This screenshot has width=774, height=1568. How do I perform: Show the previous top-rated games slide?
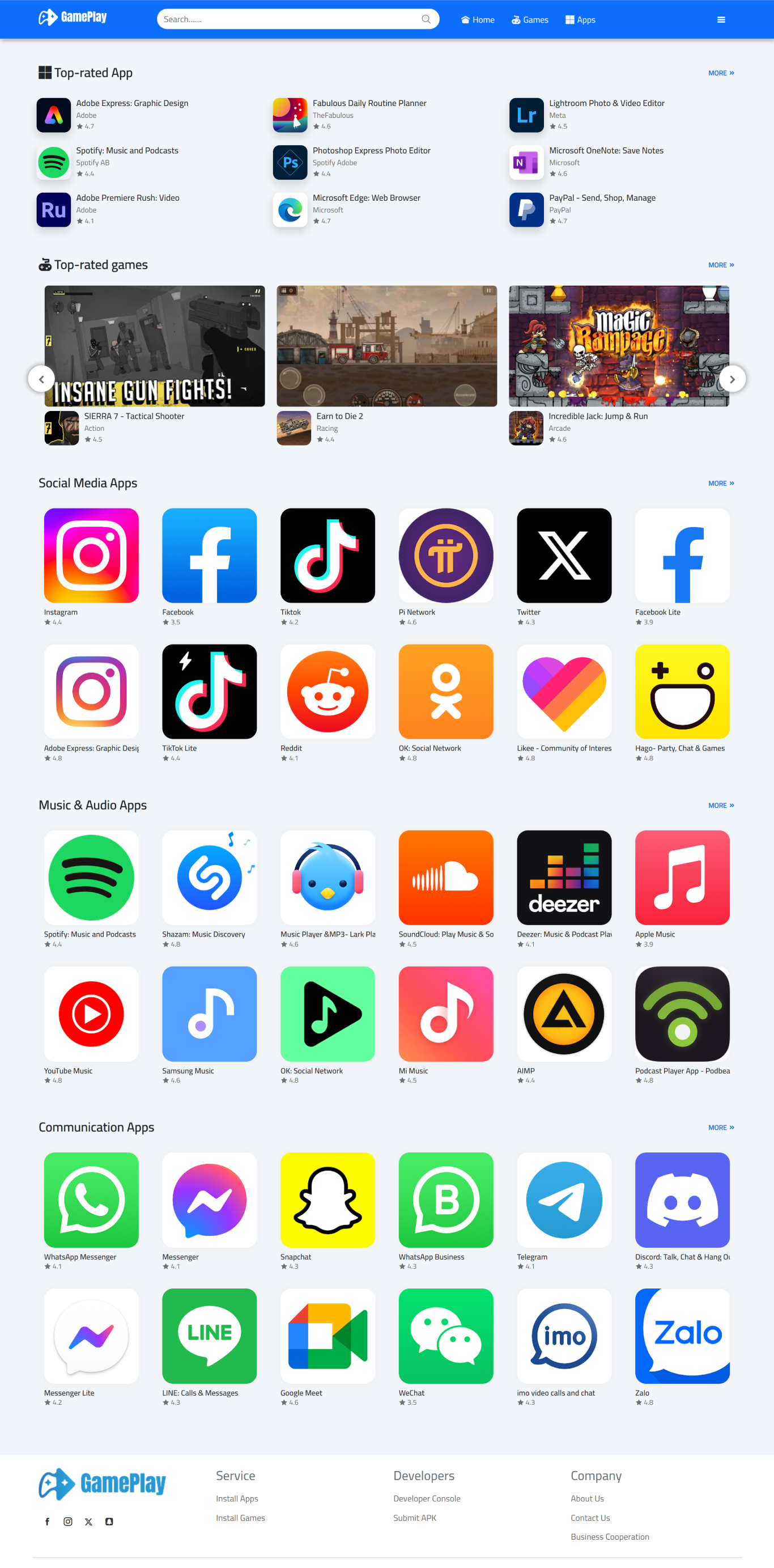41,379
